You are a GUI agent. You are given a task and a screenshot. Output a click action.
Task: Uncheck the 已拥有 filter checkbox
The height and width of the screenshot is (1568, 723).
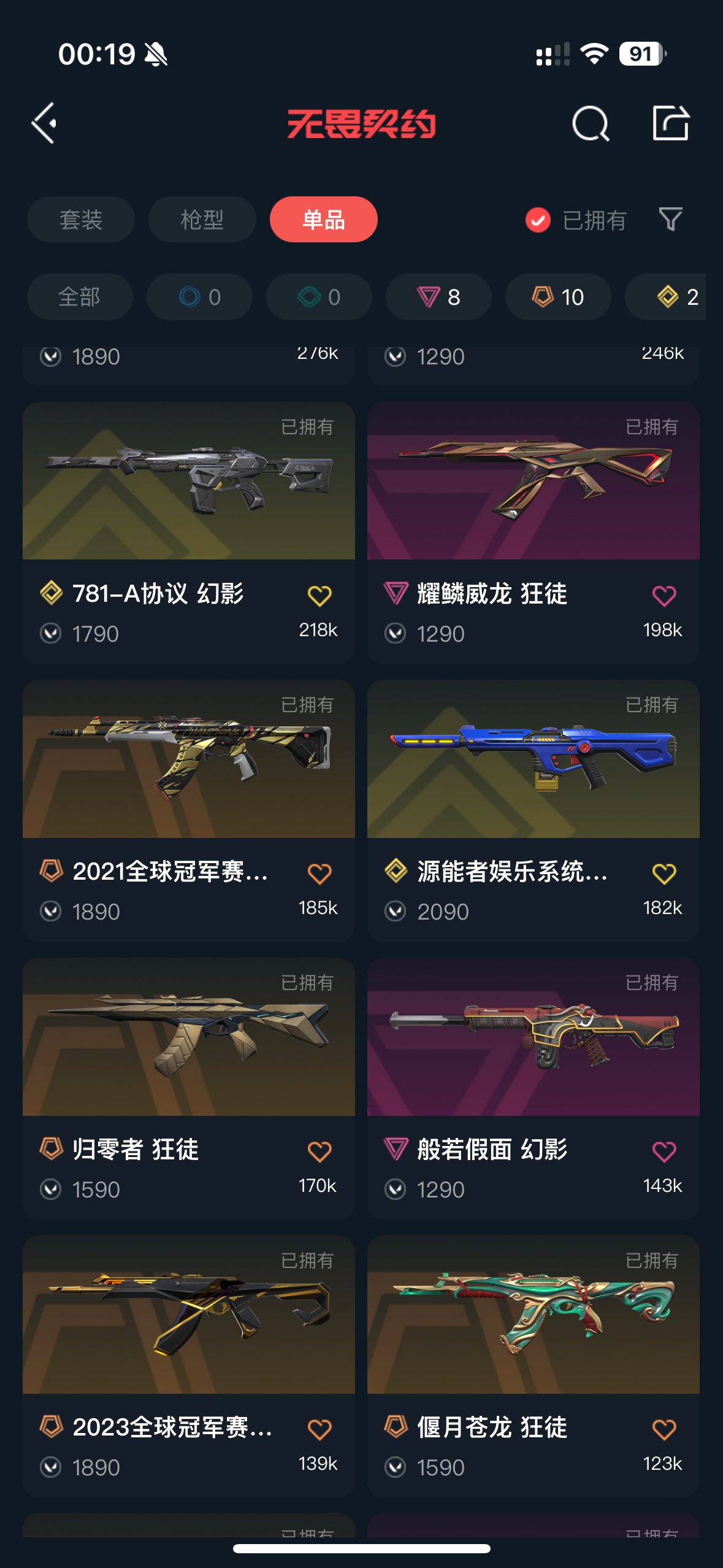pos(538,220)
